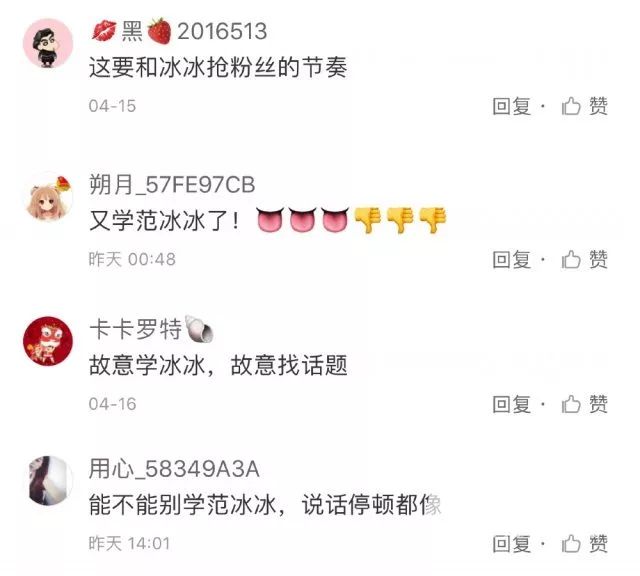View 卡卡罗特's profile picture
This screenshot has width=640, height=576.
click(x=47, y=342)
